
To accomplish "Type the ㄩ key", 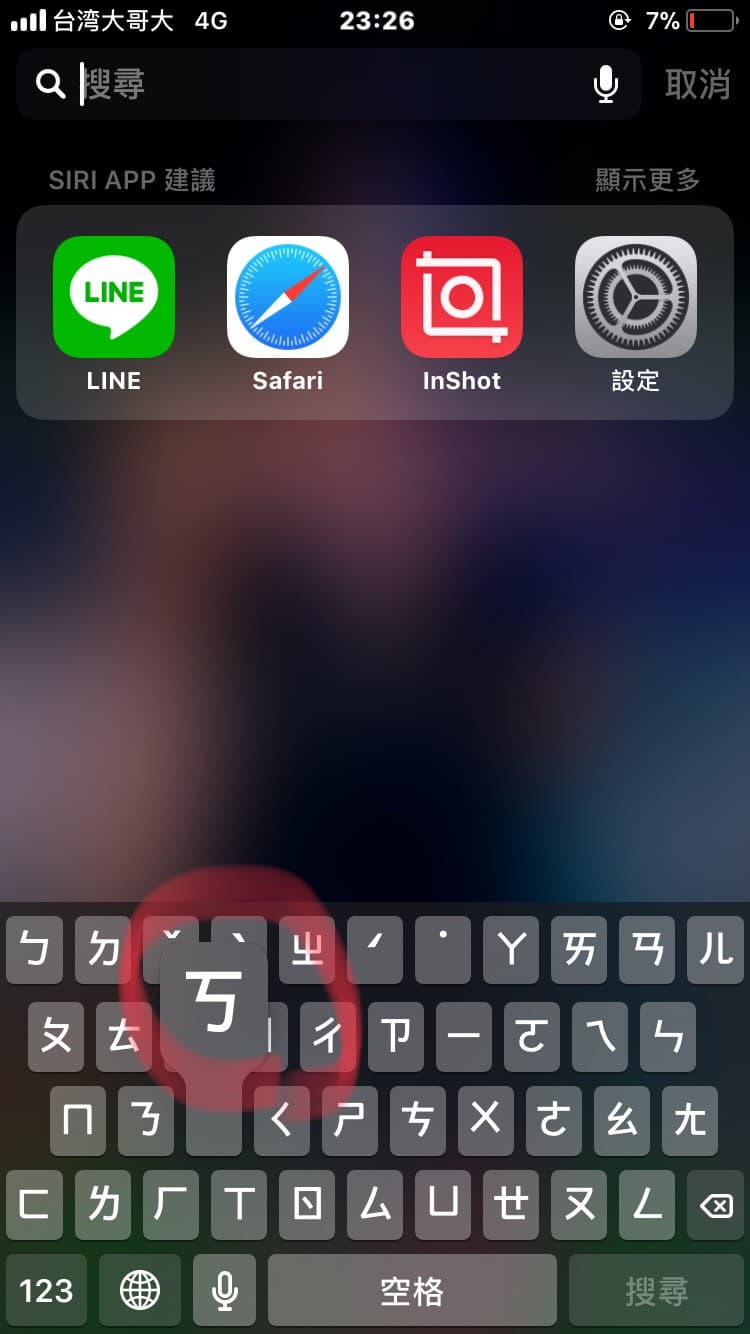I will coord(443,1205).
